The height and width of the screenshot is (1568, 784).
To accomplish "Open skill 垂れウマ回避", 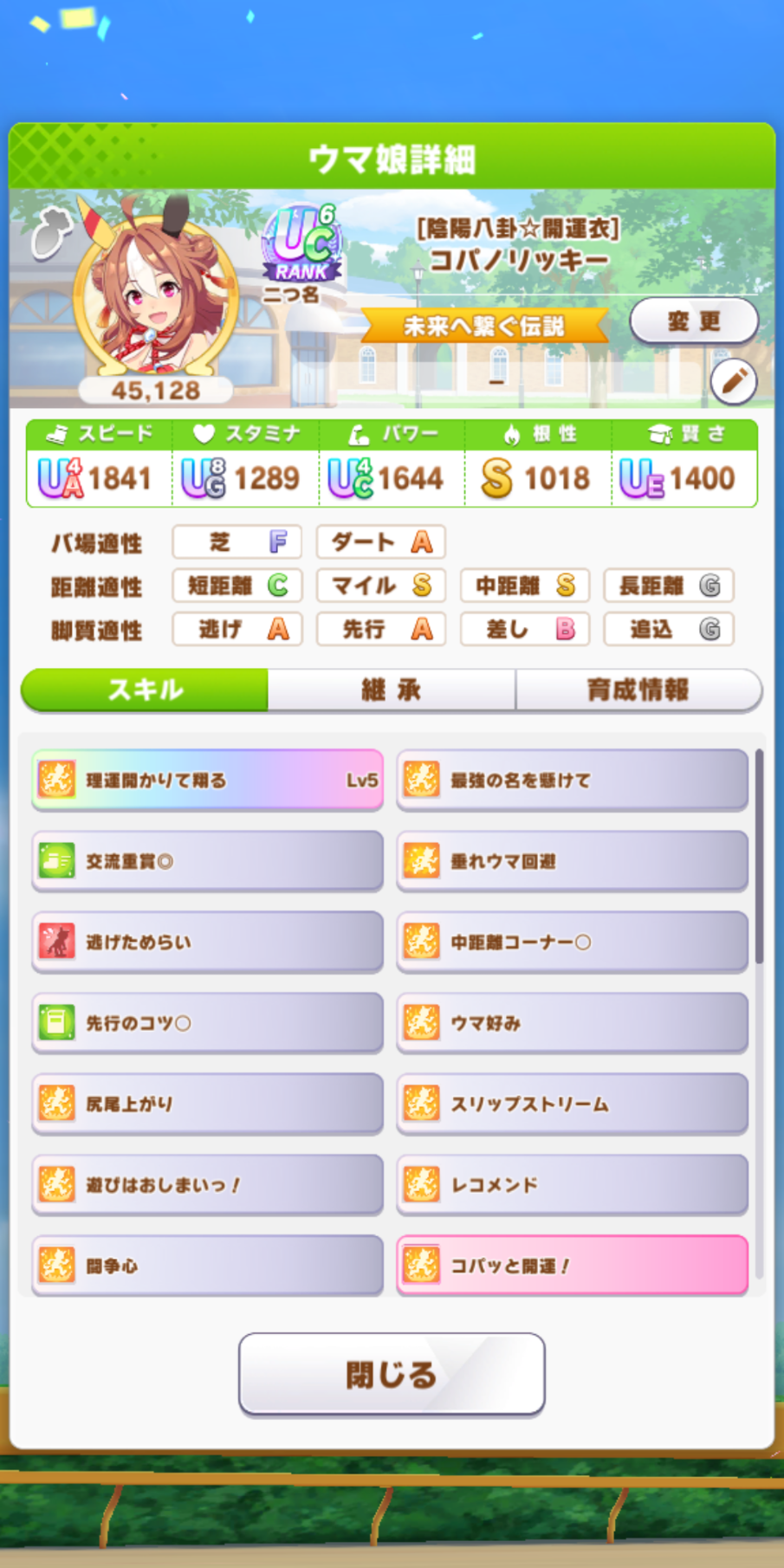I will pos(572,861).
